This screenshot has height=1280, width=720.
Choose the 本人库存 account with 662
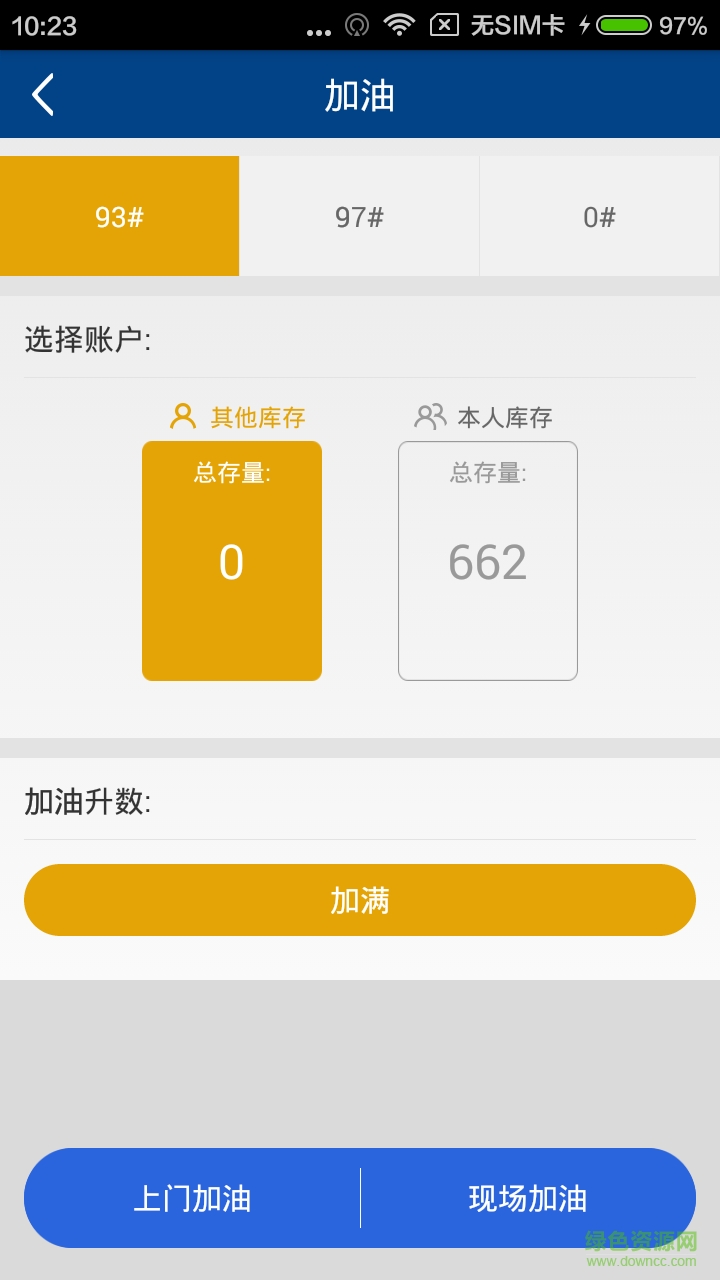[x=488, y=560]
